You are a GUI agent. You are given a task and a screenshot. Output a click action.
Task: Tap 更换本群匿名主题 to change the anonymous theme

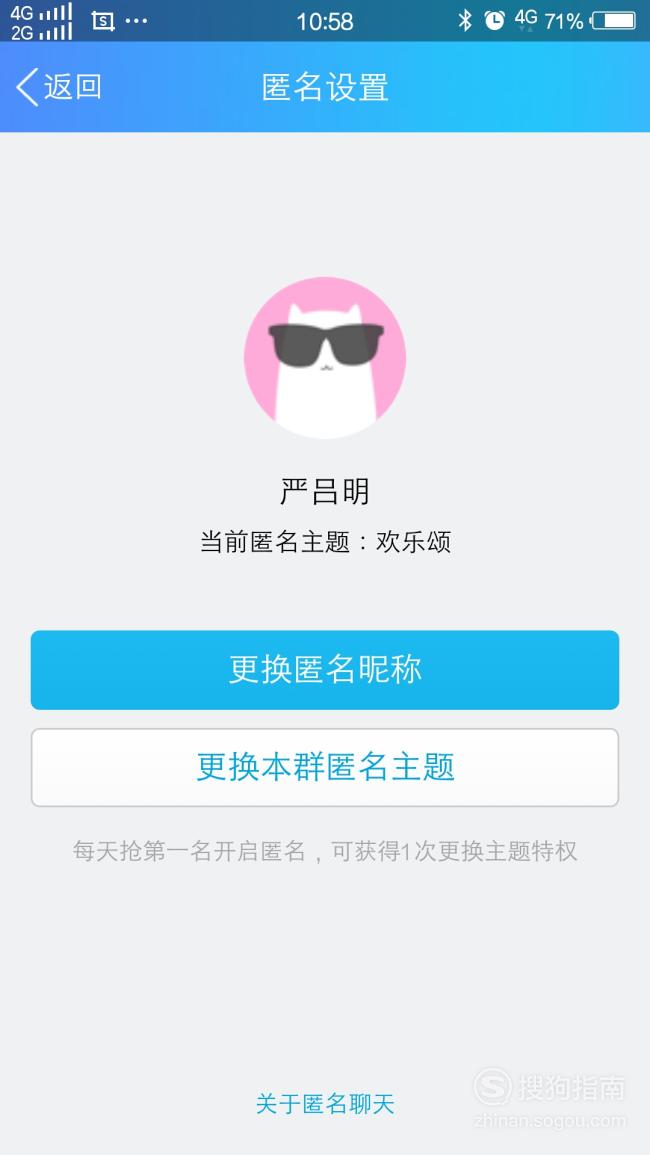pyautogui.click(x=325, y=768)
